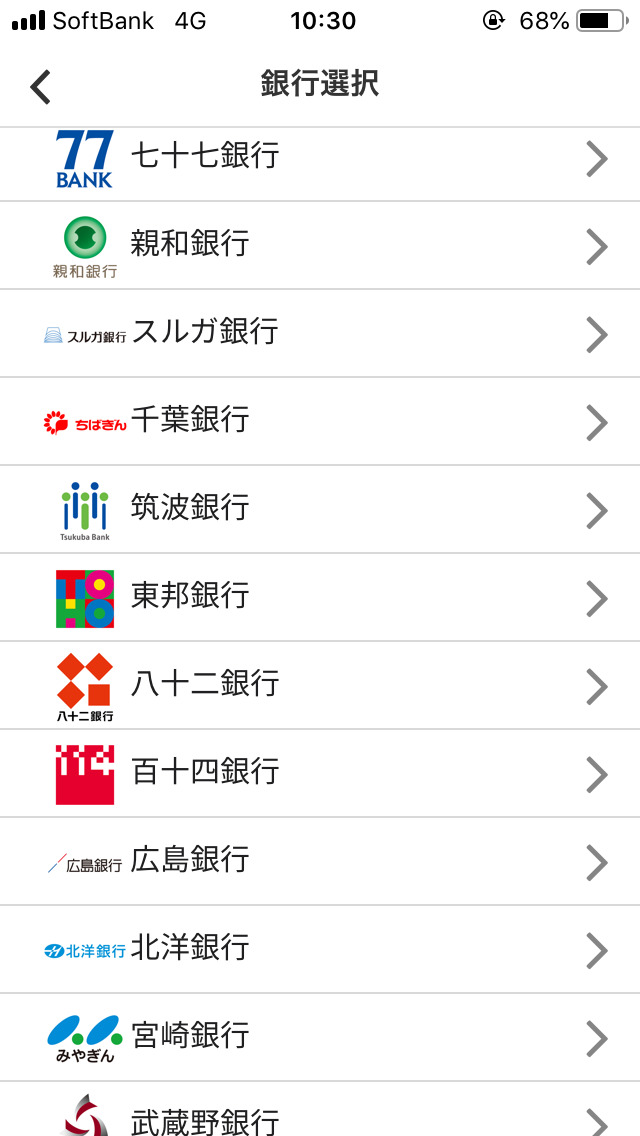
Task: Select 七十七銀行 from the list
Action: [x=320, y=158]
